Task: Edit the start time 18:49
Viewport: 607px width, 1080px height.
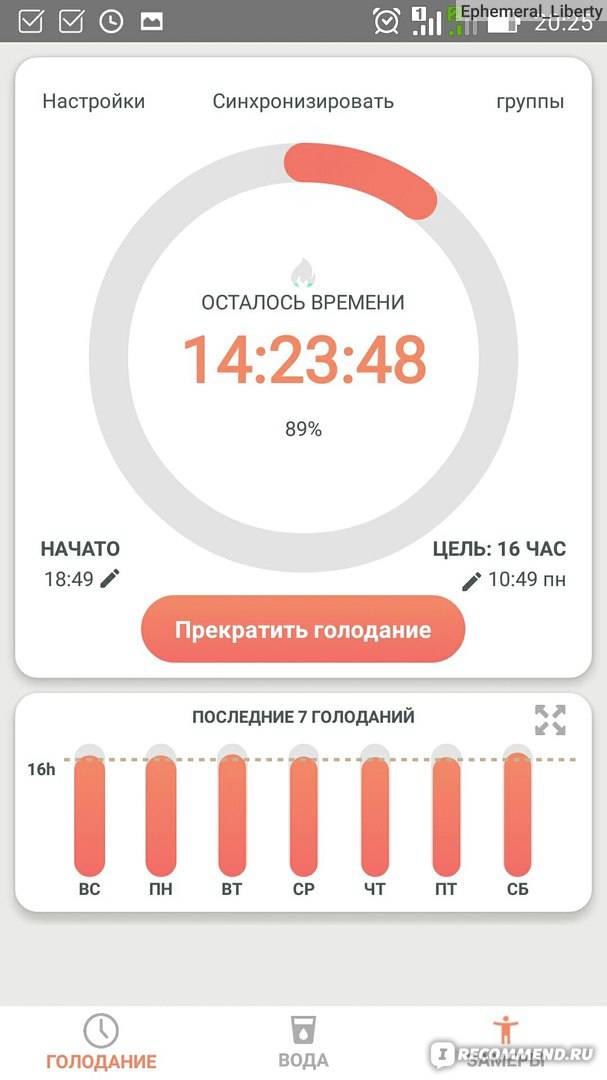Action: point(109,578)
